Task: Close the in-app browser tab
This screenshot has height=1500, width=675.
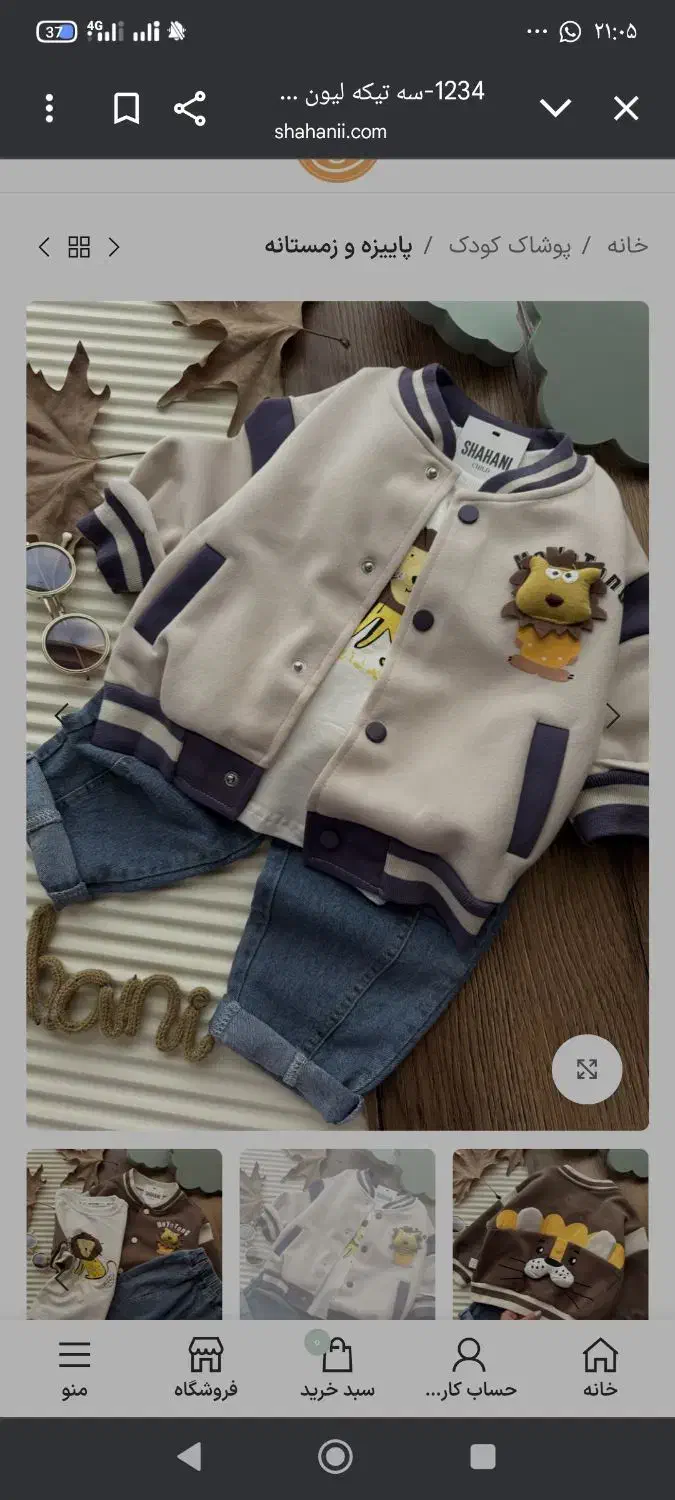Action: pyautogui.click(x=626, y=108)
